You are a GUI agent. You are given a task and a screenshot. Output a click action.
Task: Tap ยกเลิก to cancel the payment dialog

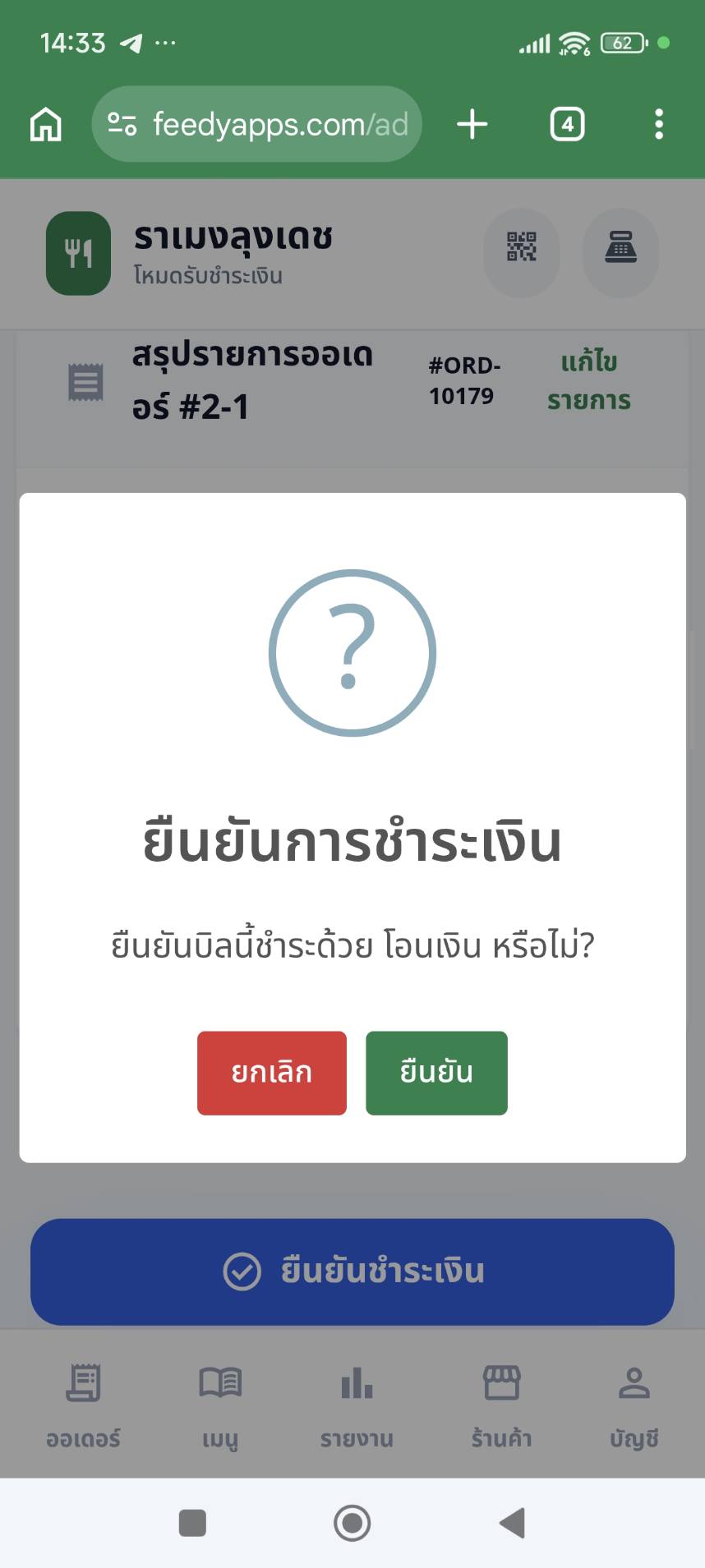pyautogui.click(x=271, y=1072)
